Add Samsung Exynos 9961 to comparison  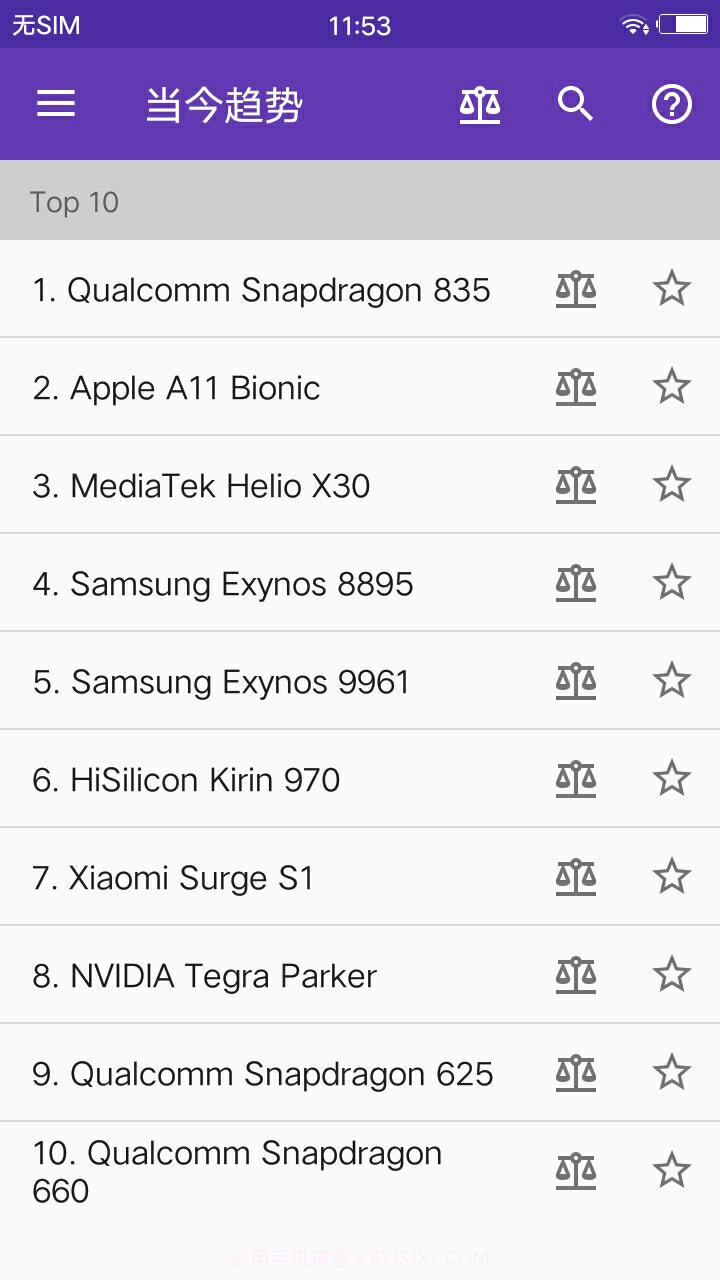(x=576, y=681)
